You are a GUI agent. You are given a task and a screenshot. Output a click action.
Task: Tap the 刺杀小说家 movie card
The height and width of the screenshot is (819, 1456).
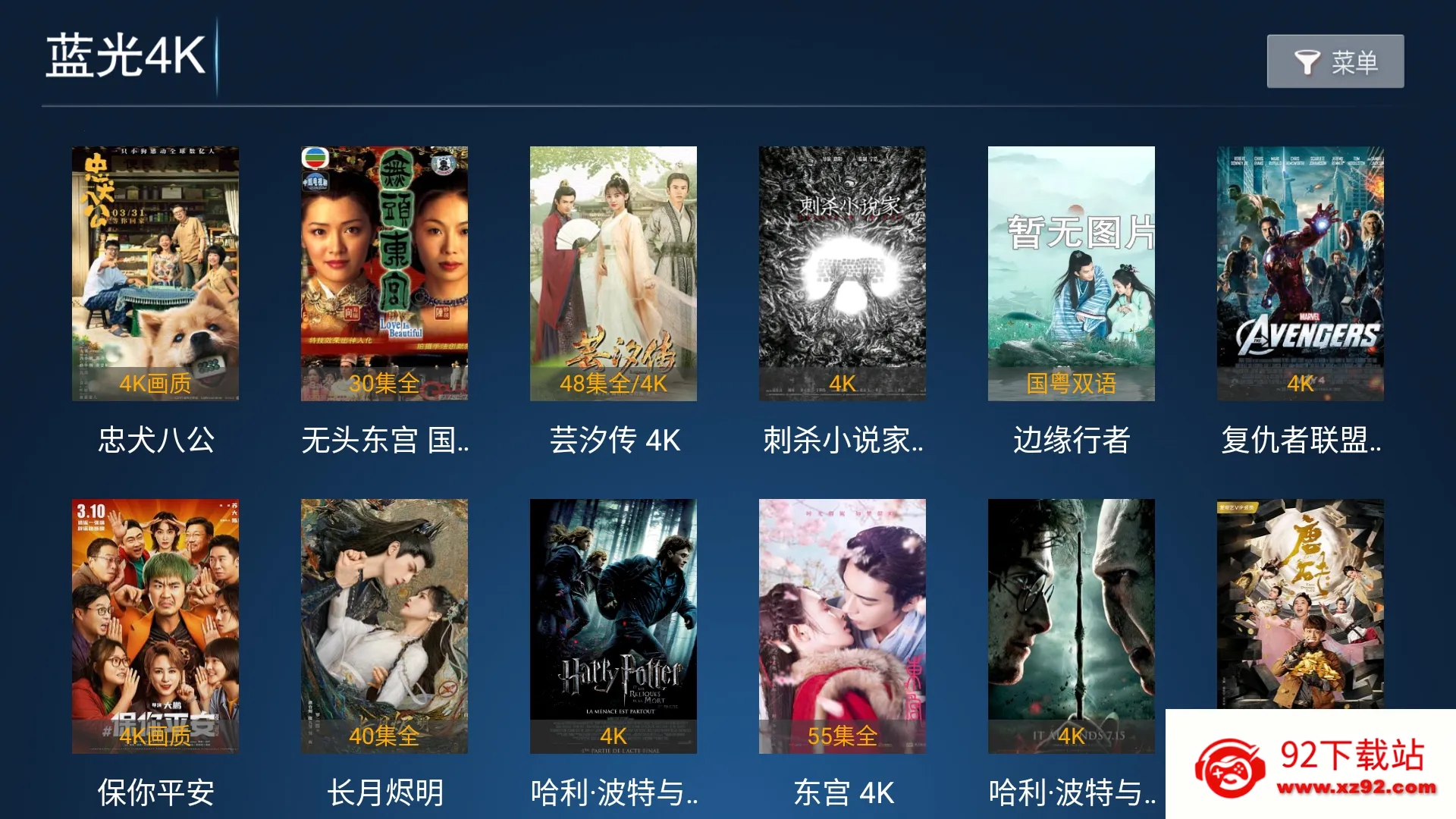[x=843, y=274]
